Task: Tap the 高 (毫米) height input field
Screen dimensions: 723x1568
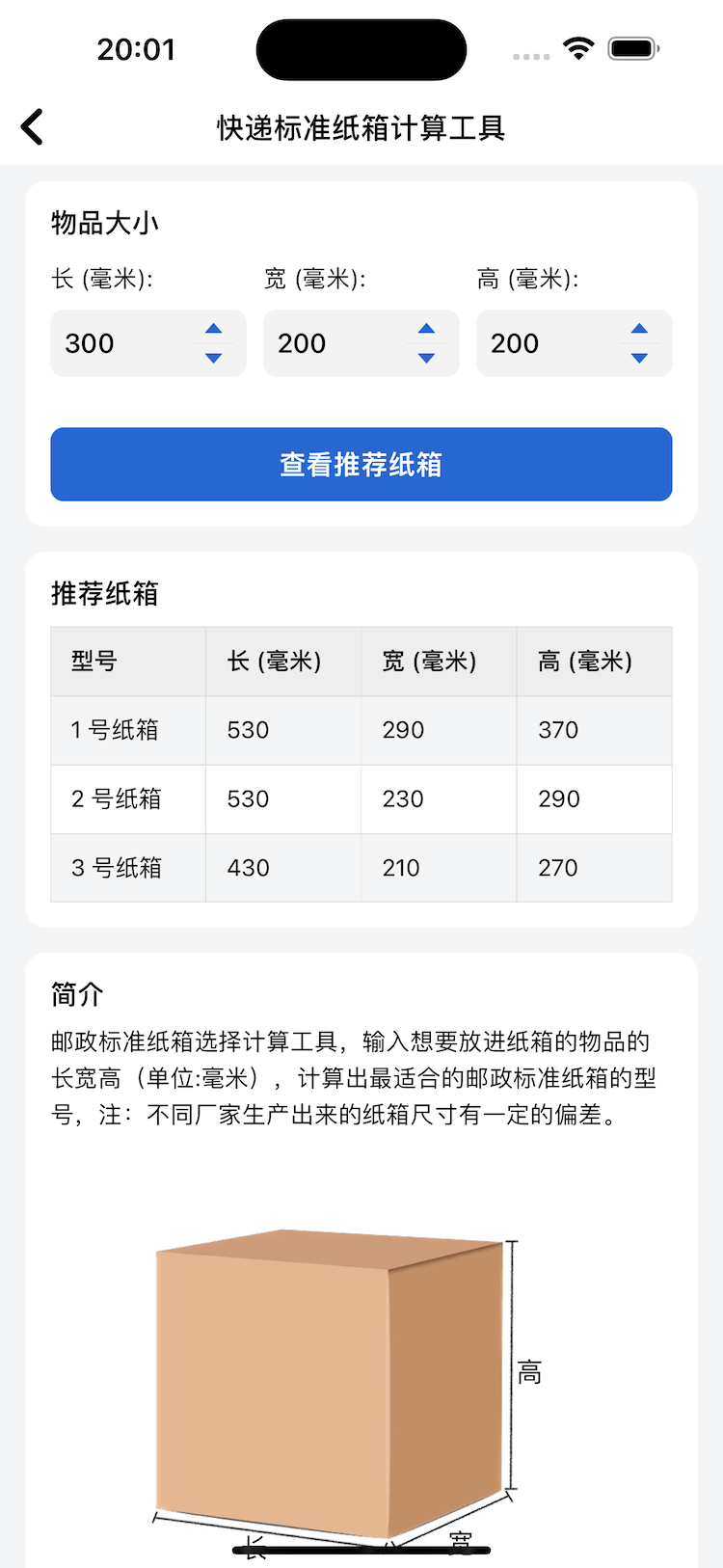Action: click(542, 343)
